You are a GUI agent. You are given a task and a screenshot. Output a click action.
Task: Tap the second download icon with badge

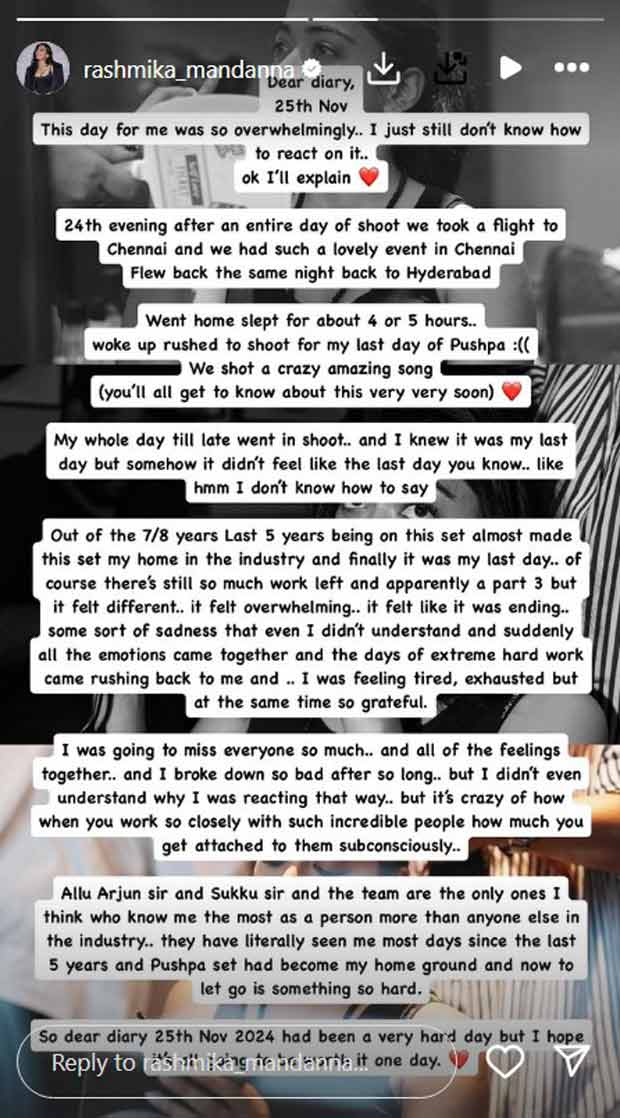[448, 67]
